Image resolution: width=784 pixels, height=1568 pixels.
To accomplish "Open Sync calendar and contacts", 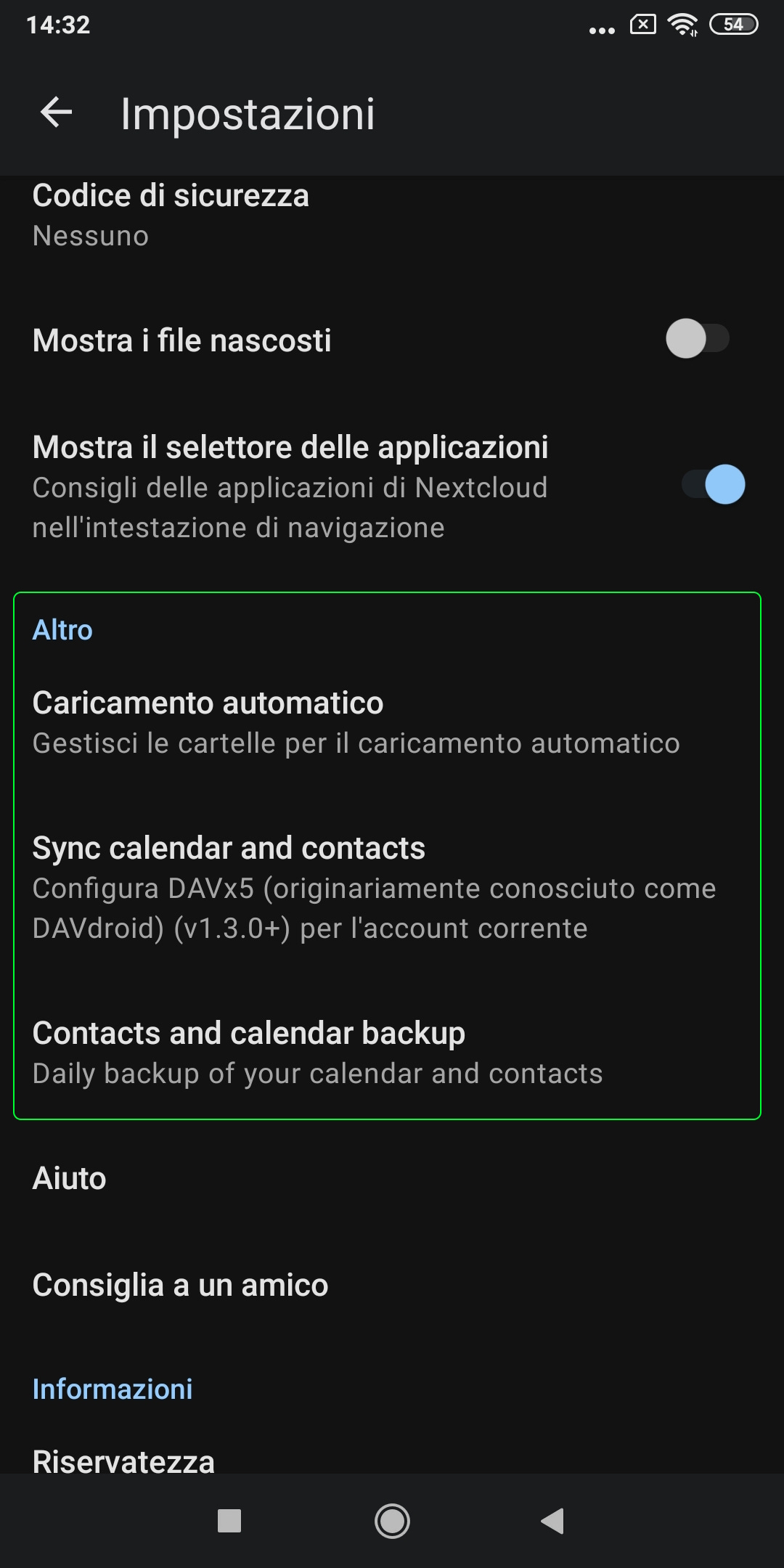I will [392, 888].
